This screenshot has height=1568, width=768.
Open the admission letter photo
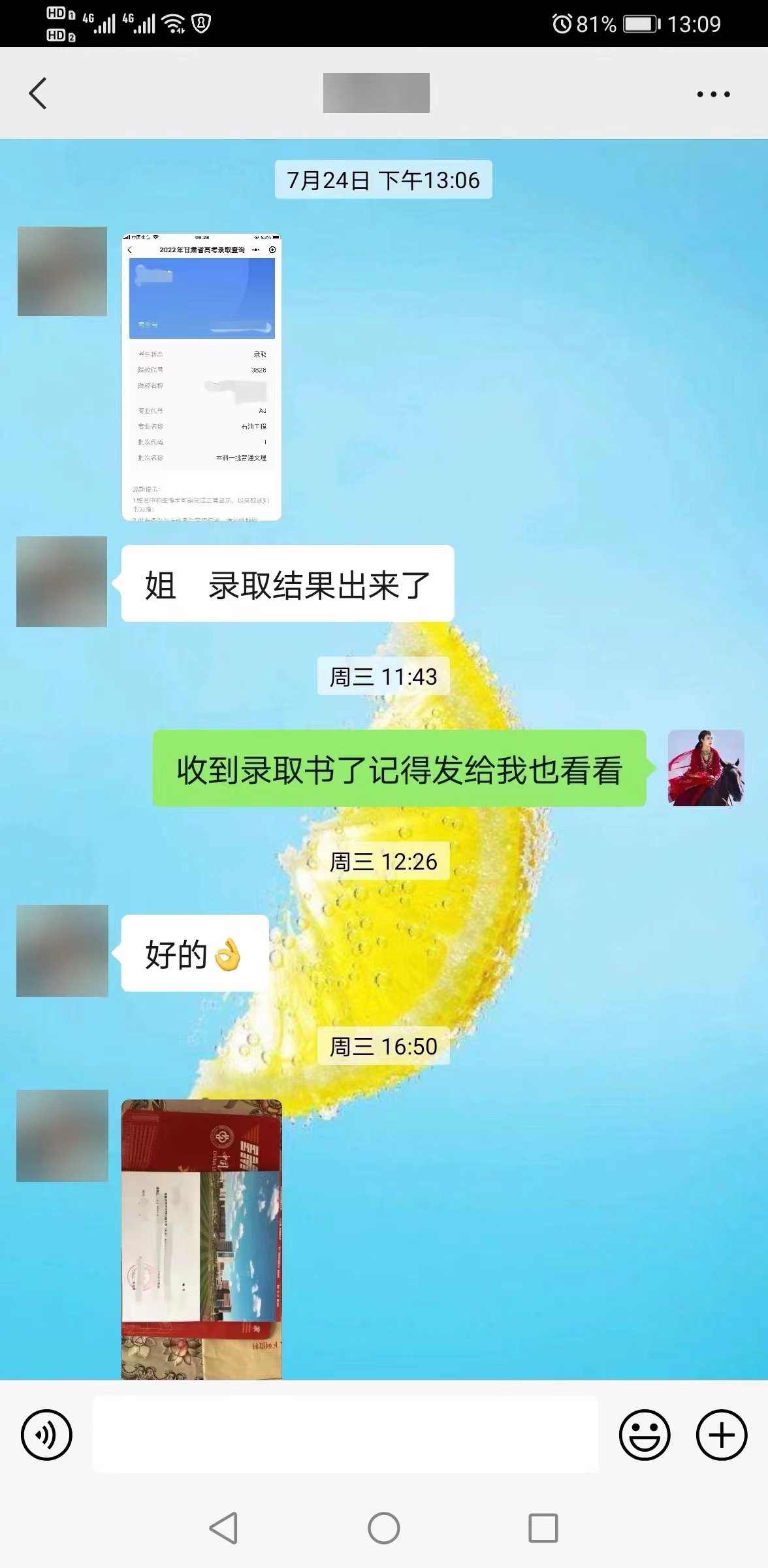[x=202, y=1239]
